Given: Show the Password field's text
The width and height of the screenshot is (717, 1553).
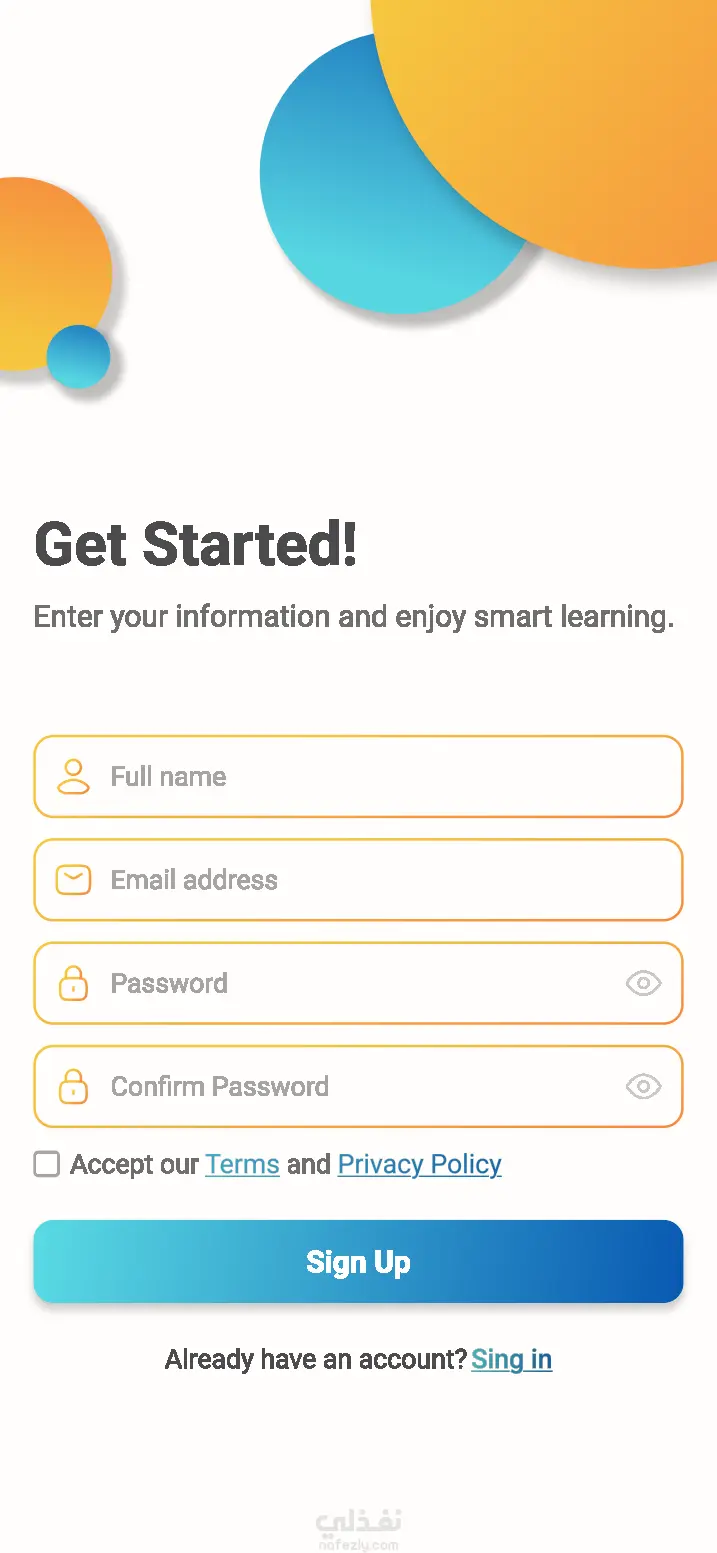Looking at the screenshot, I should (643, 984).
